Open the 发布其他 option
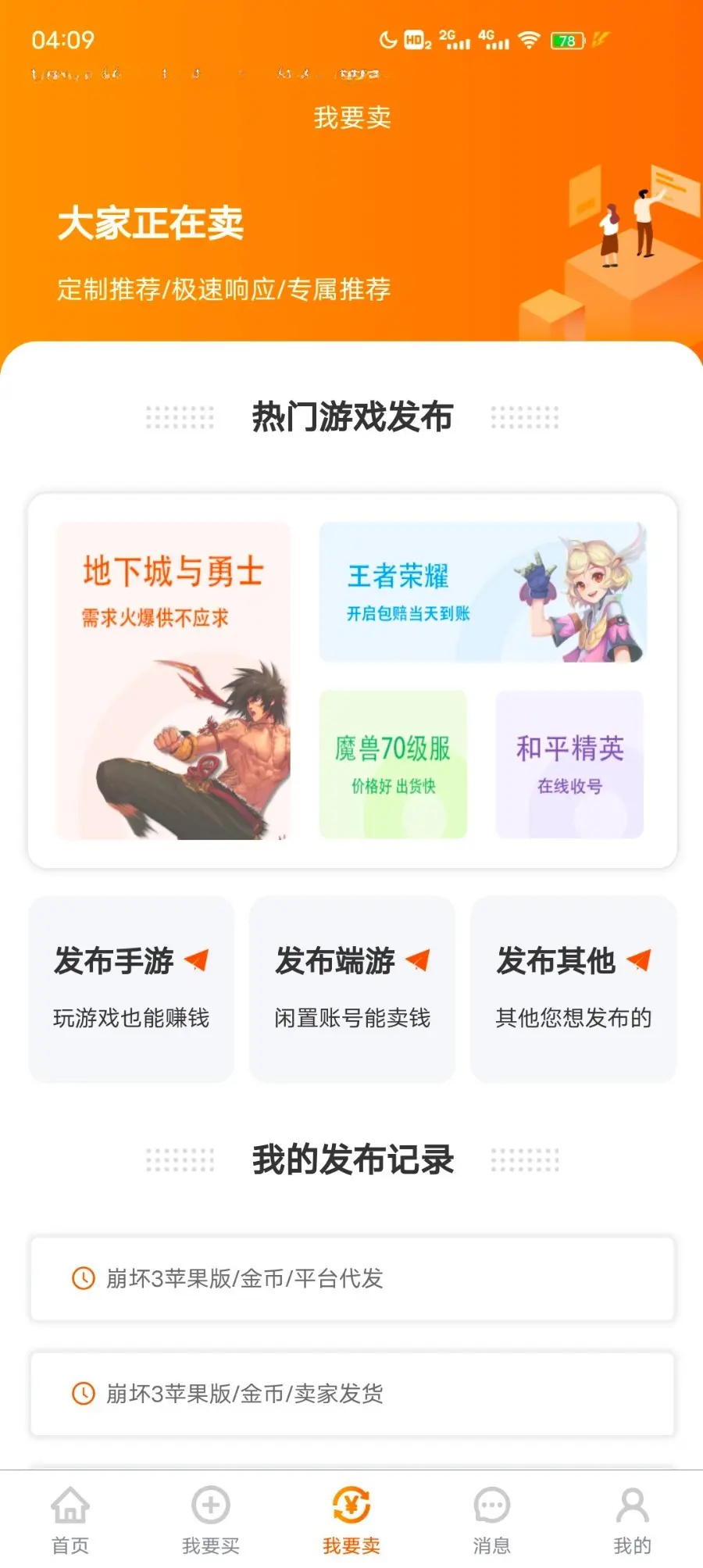703x1568 pixels. (573, 988)
